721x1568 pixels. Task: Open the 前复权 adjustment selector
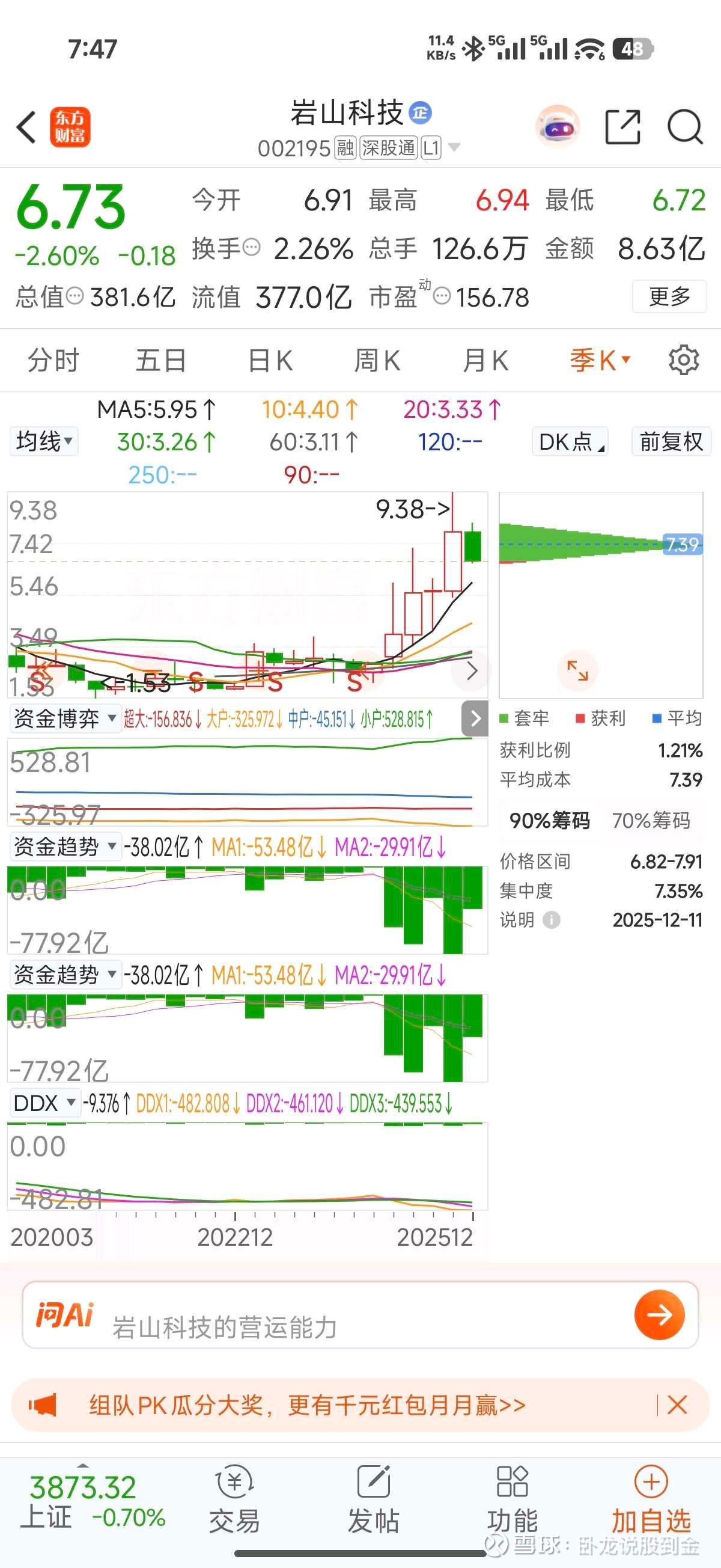pos(671,441)
